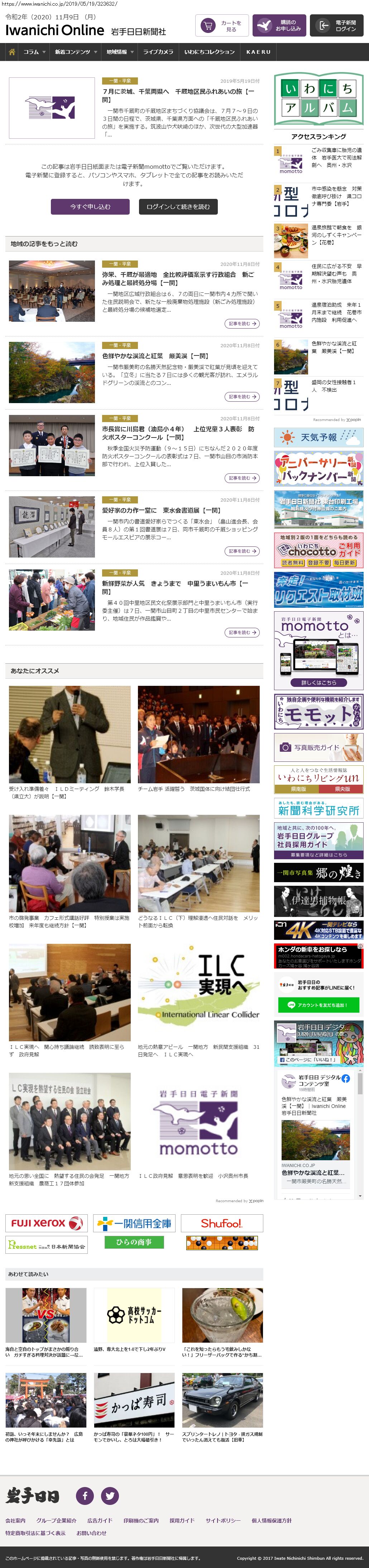The height and width of the screenshot is (1568, 369).
Task: Expand the コラム menu
Action: coord(34,52)
